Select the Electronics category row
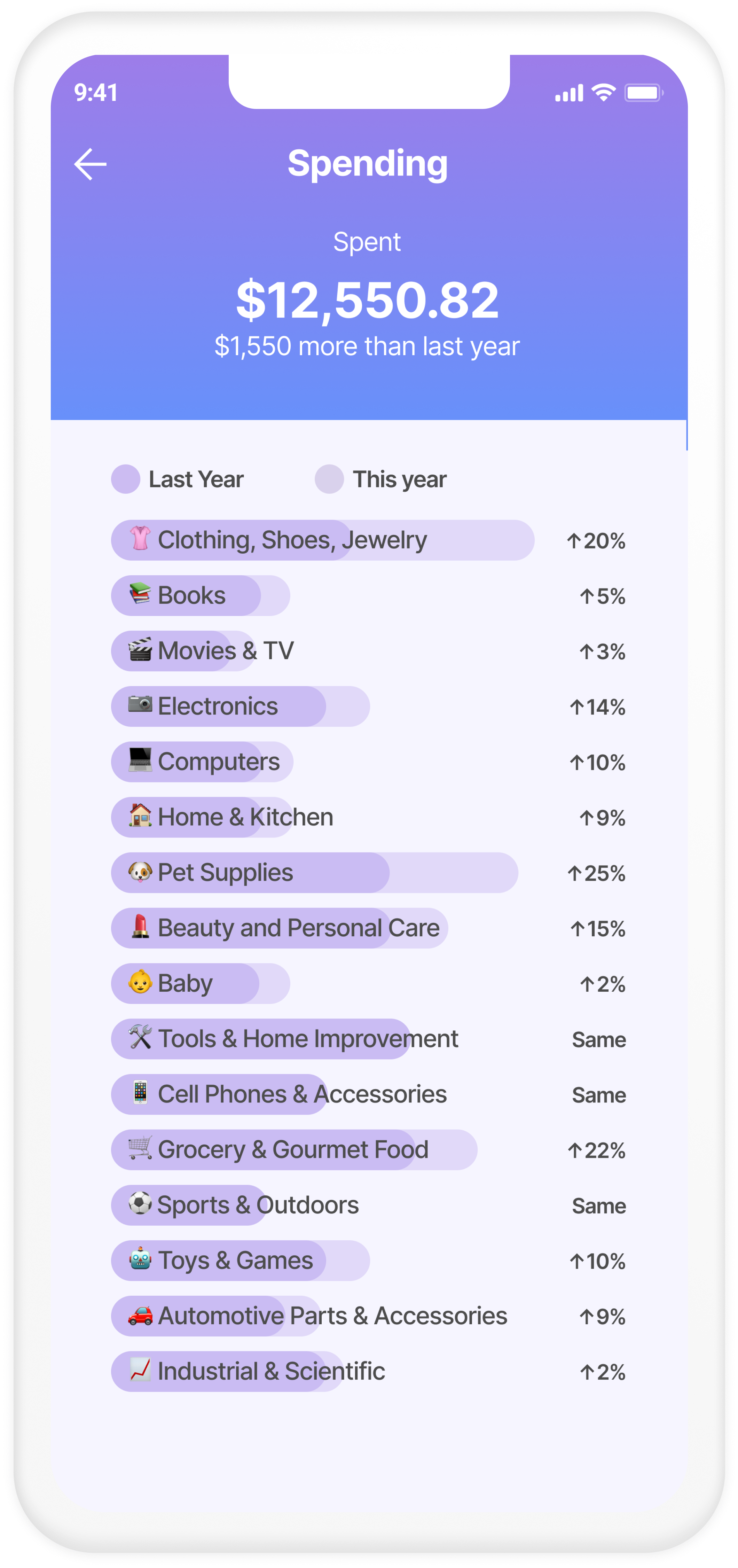The height and width of the screenshot is (1568, 738). pos(218,707)
